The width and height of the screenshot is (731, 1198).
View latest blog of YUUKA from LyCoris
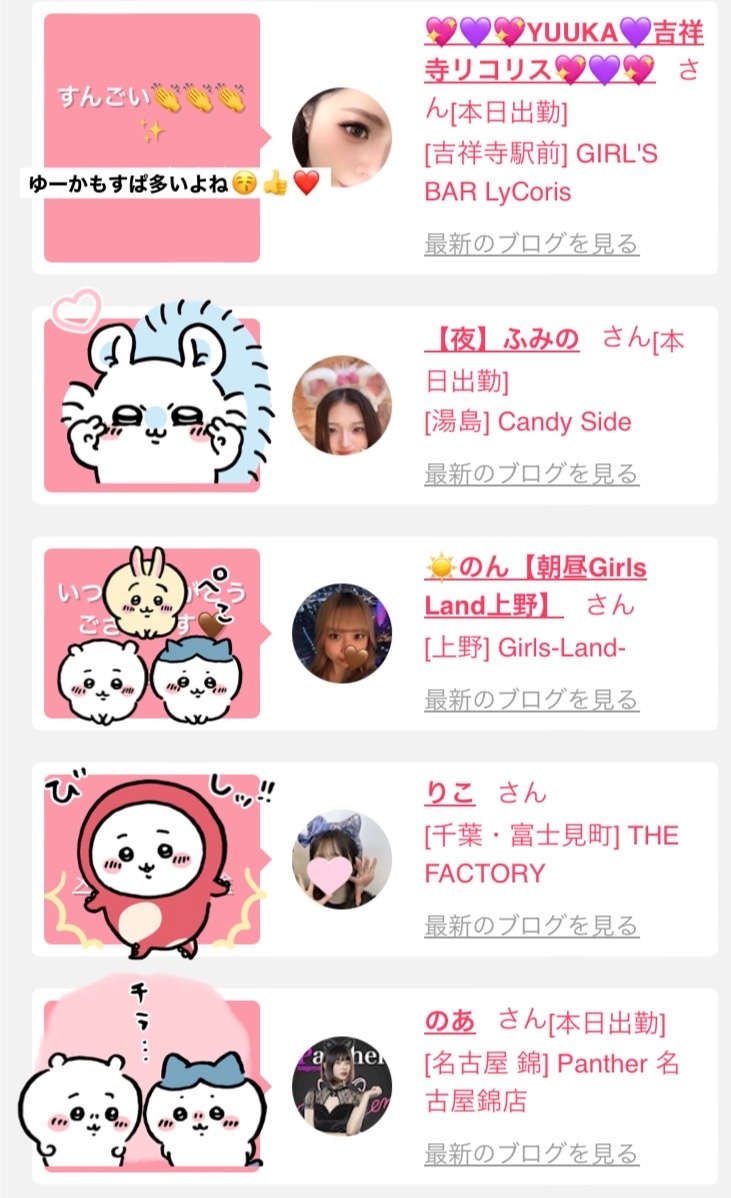pyautogui.click(x=531, y=244)
